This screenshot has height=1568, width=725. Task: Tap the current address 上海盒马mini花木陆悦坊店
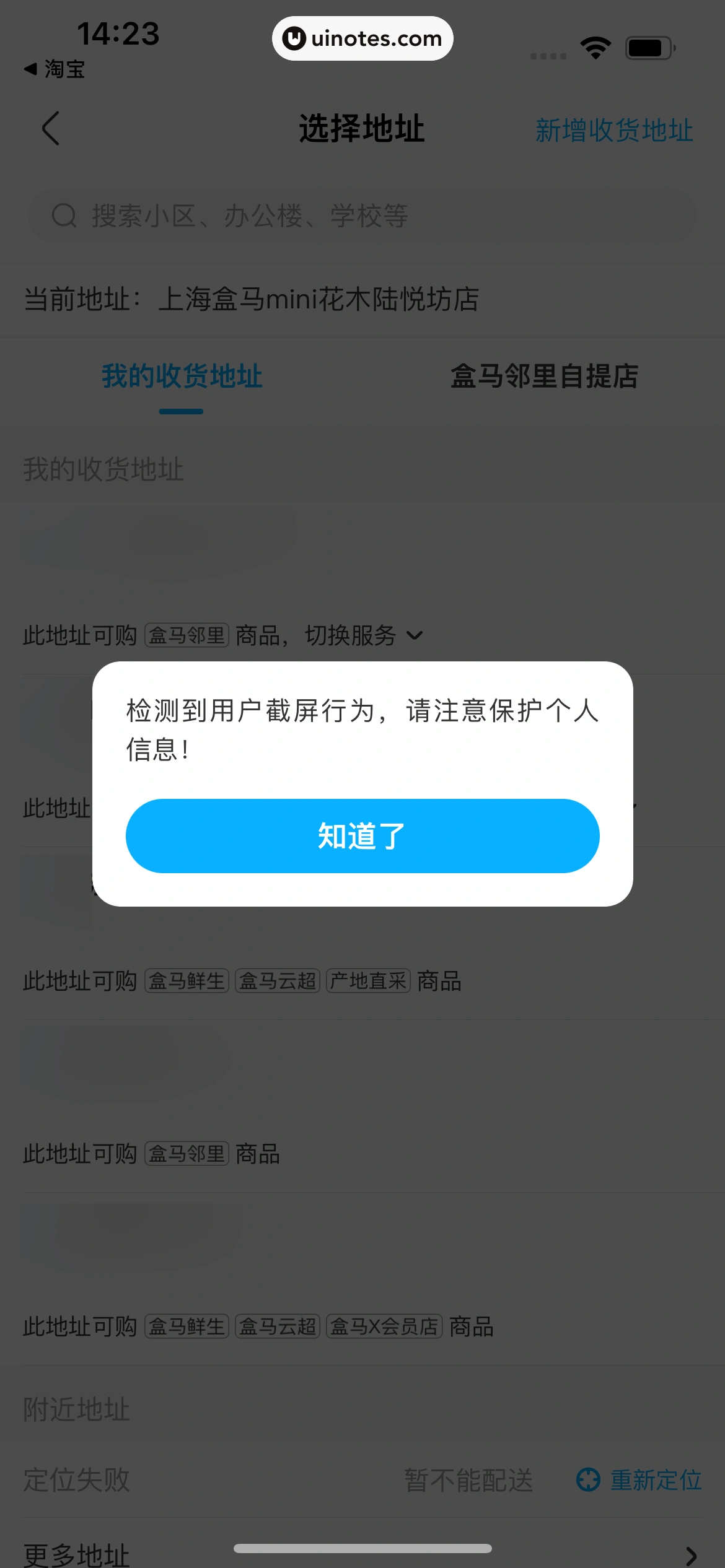click(x=319, y=300)
